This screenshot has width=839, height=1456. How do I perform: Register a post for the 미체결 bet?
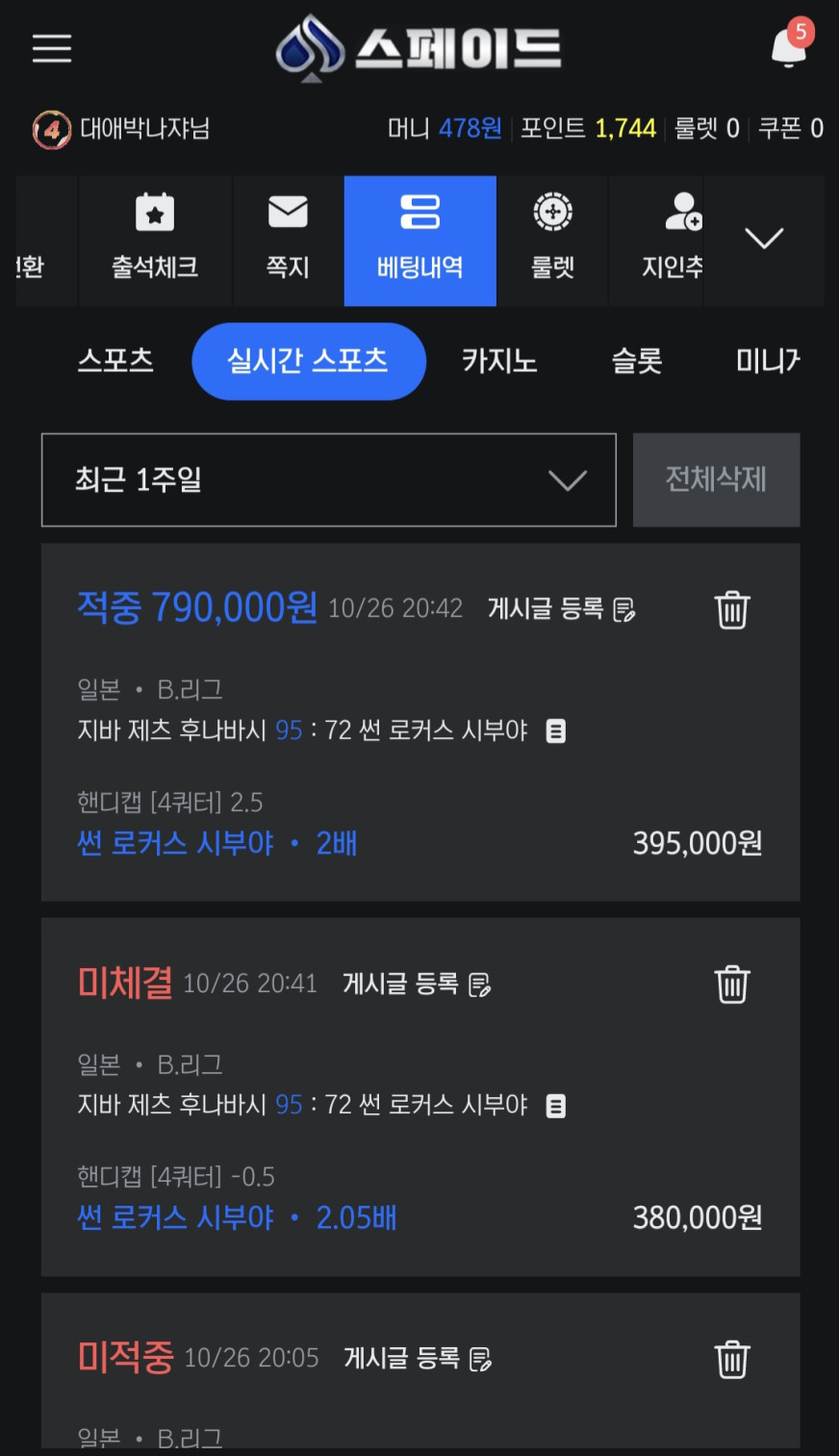pos(417,984)
